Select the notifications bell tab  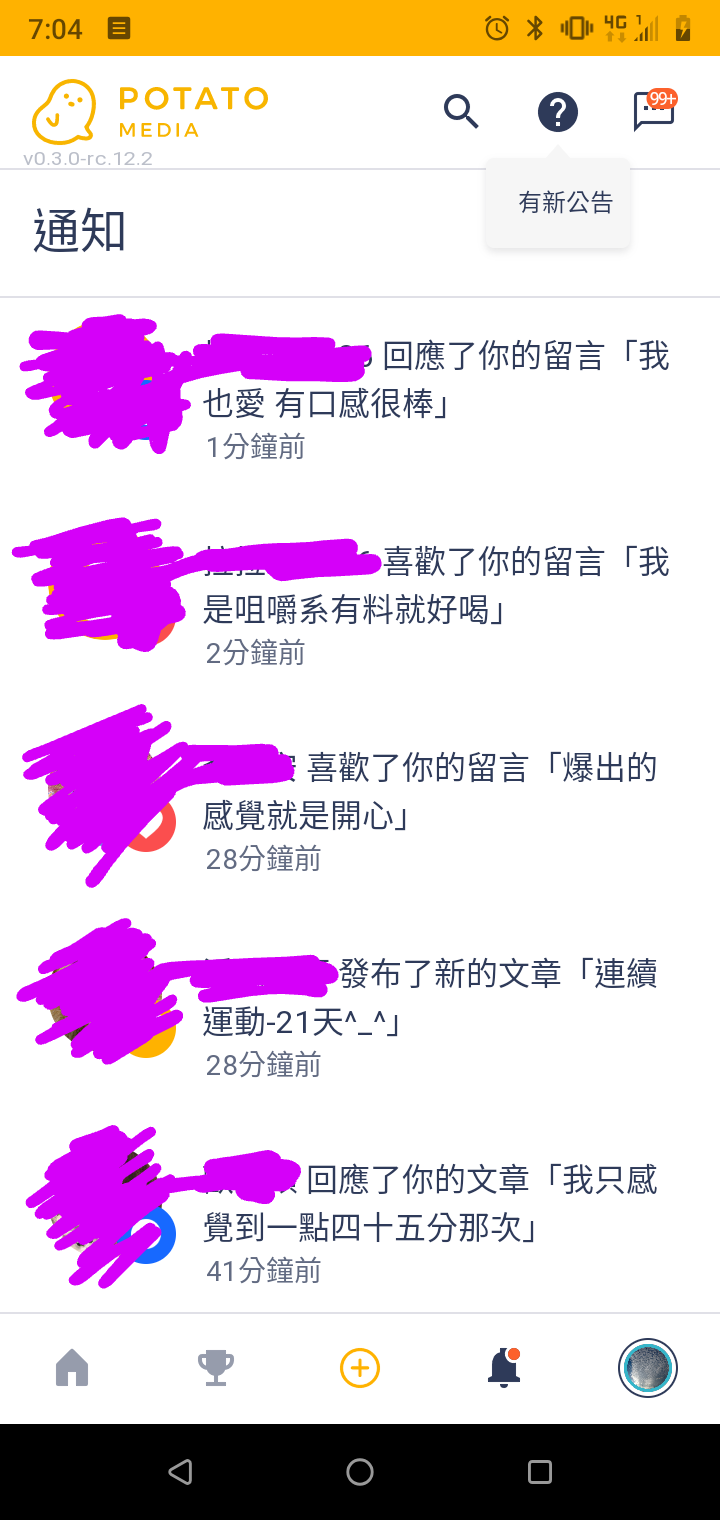(504, 1367)
